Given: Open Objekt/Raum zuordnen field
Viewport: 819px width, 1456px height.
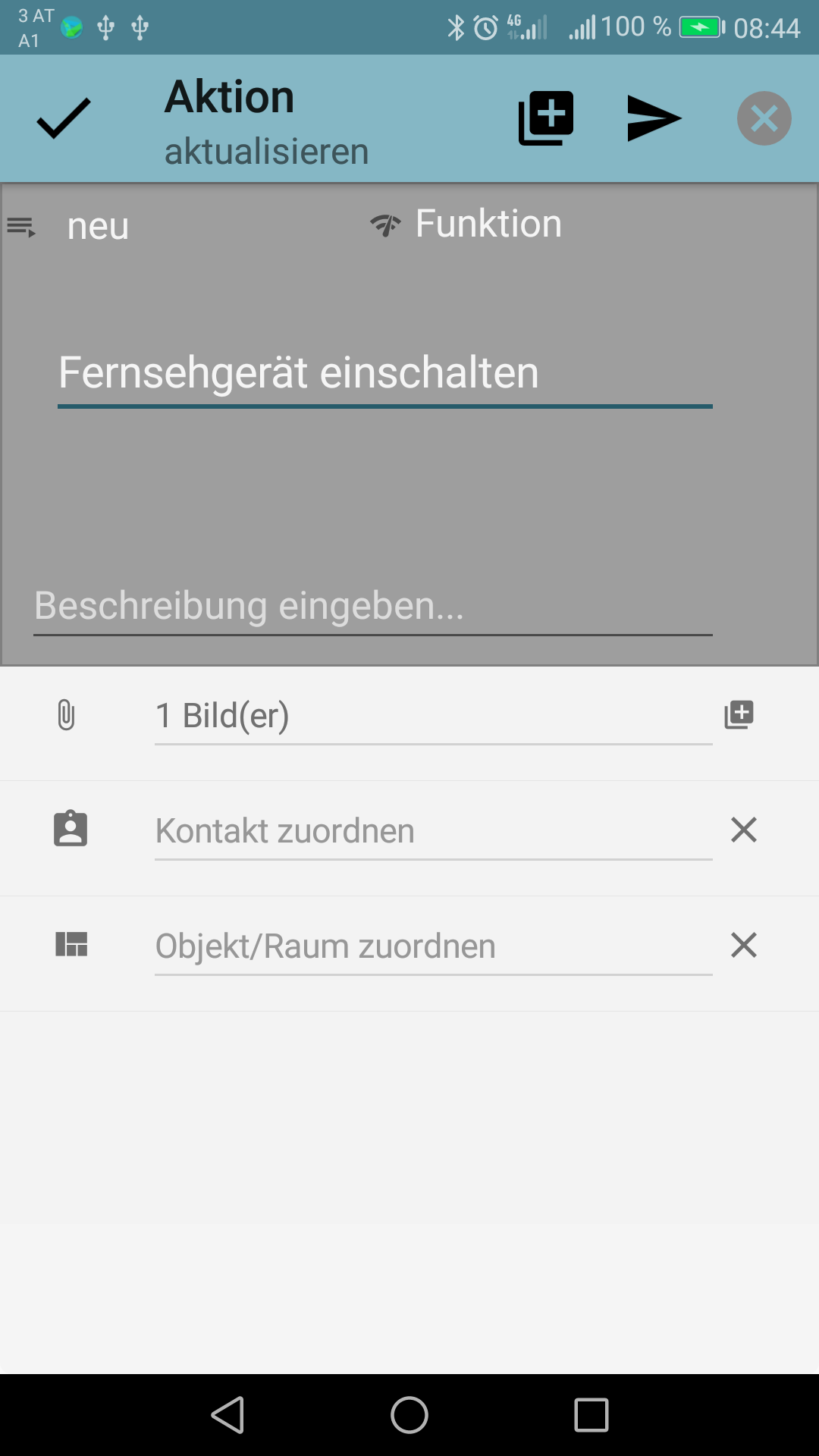Looking at the screenshot, I should tap(432, 946).
